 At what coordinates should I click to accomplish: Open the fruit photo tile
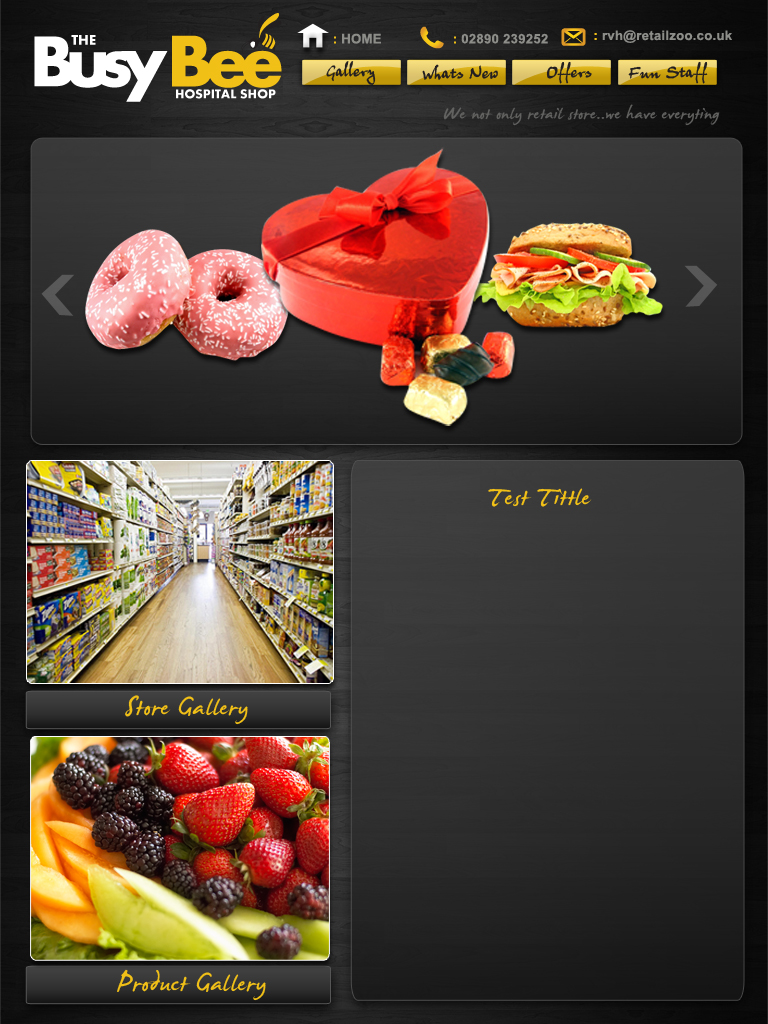pyautogui.click(x=180, y=848)
